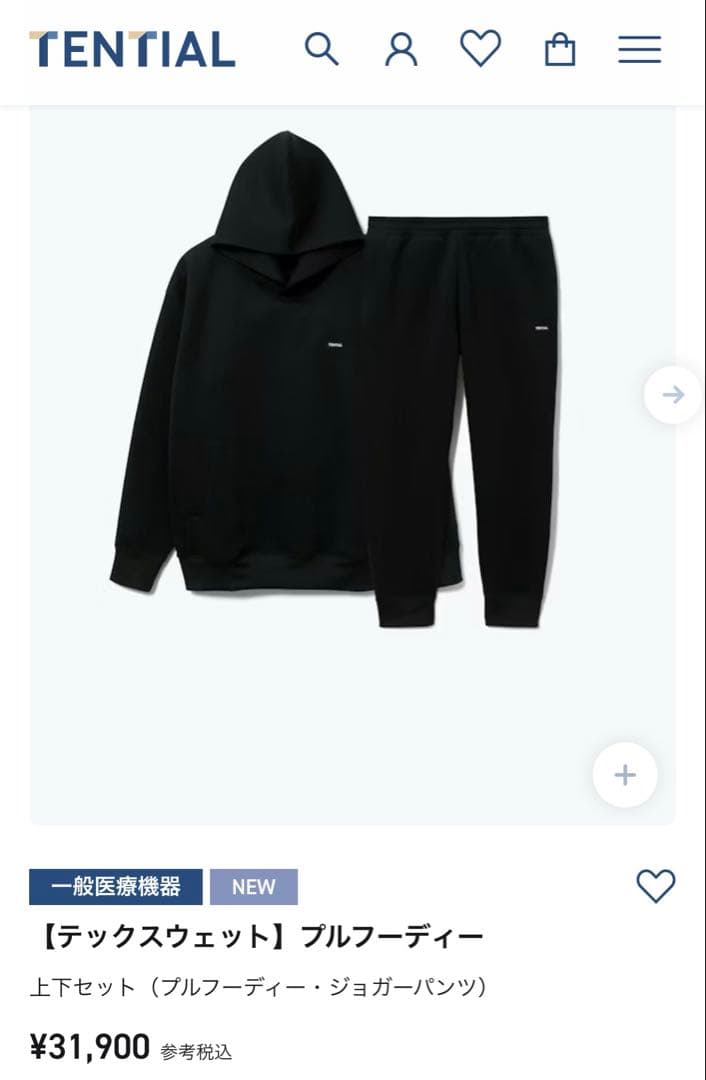
Task: Enlarge the product image with the plus button
Action: 625,775
